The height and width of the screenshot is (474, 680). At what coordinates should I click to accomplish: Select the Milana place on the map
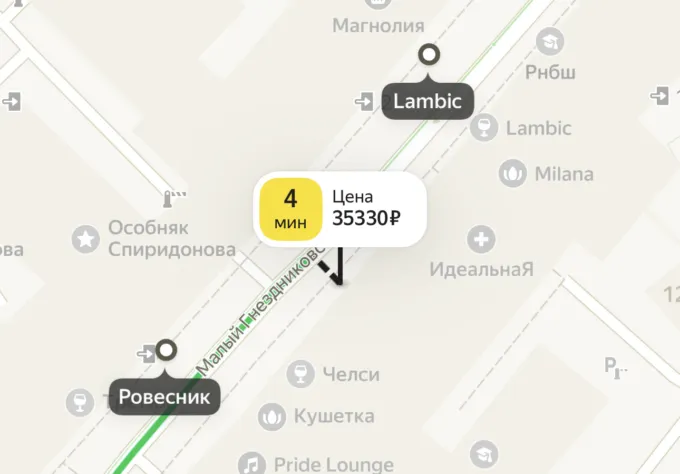tap(513, 173)
